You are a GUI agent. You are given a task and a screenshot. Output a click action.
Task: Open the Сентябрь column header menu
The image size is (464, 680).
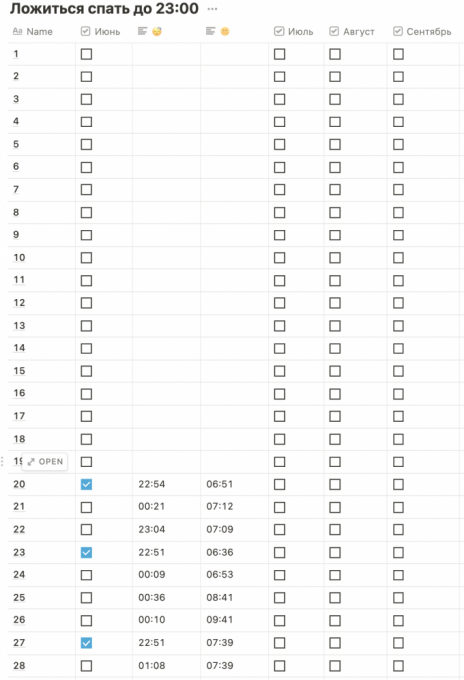(x=422, y=32)
